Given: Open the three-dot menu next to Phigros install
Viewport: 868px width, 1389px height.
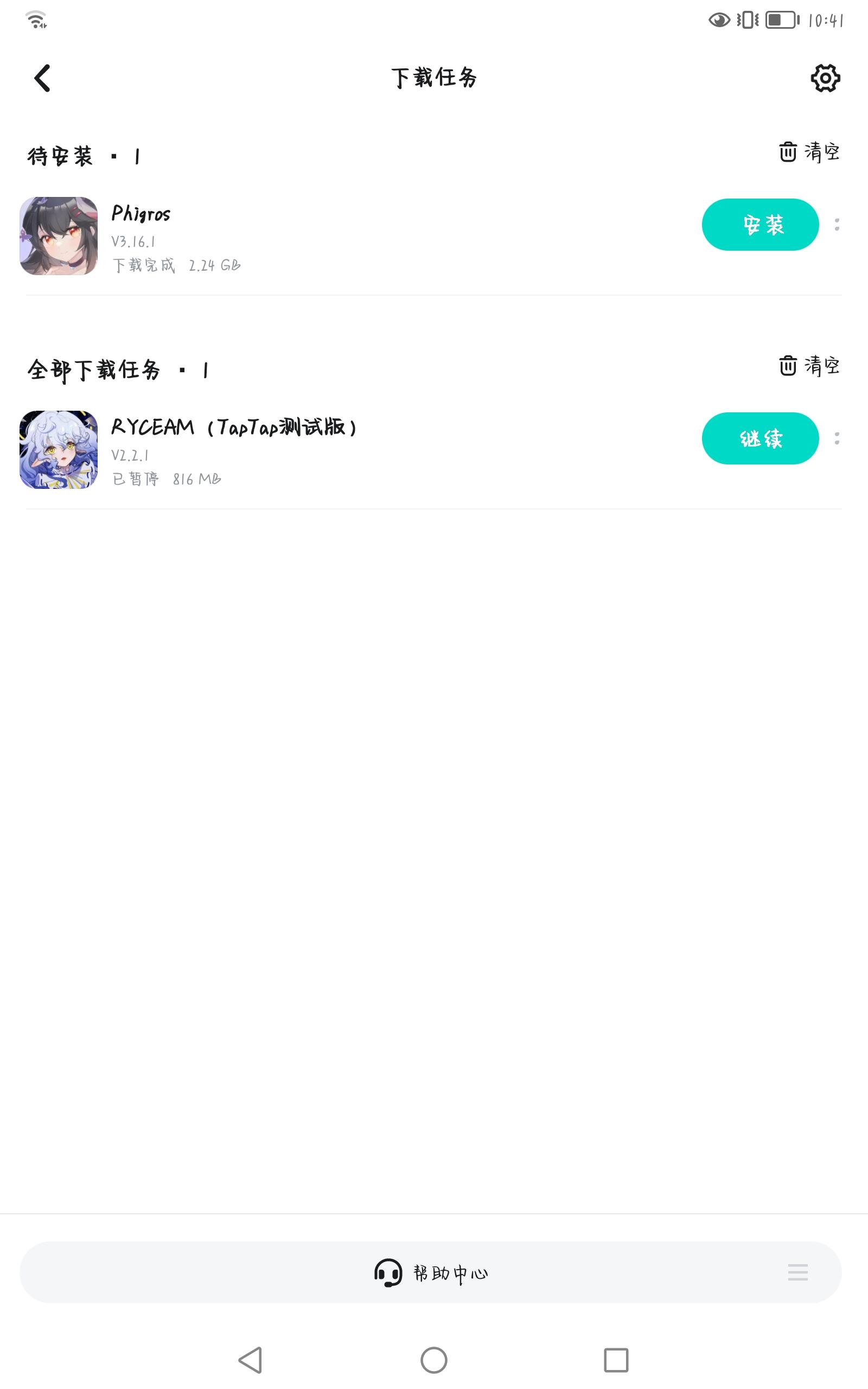Looking at the screenshot, I should 838,225.
